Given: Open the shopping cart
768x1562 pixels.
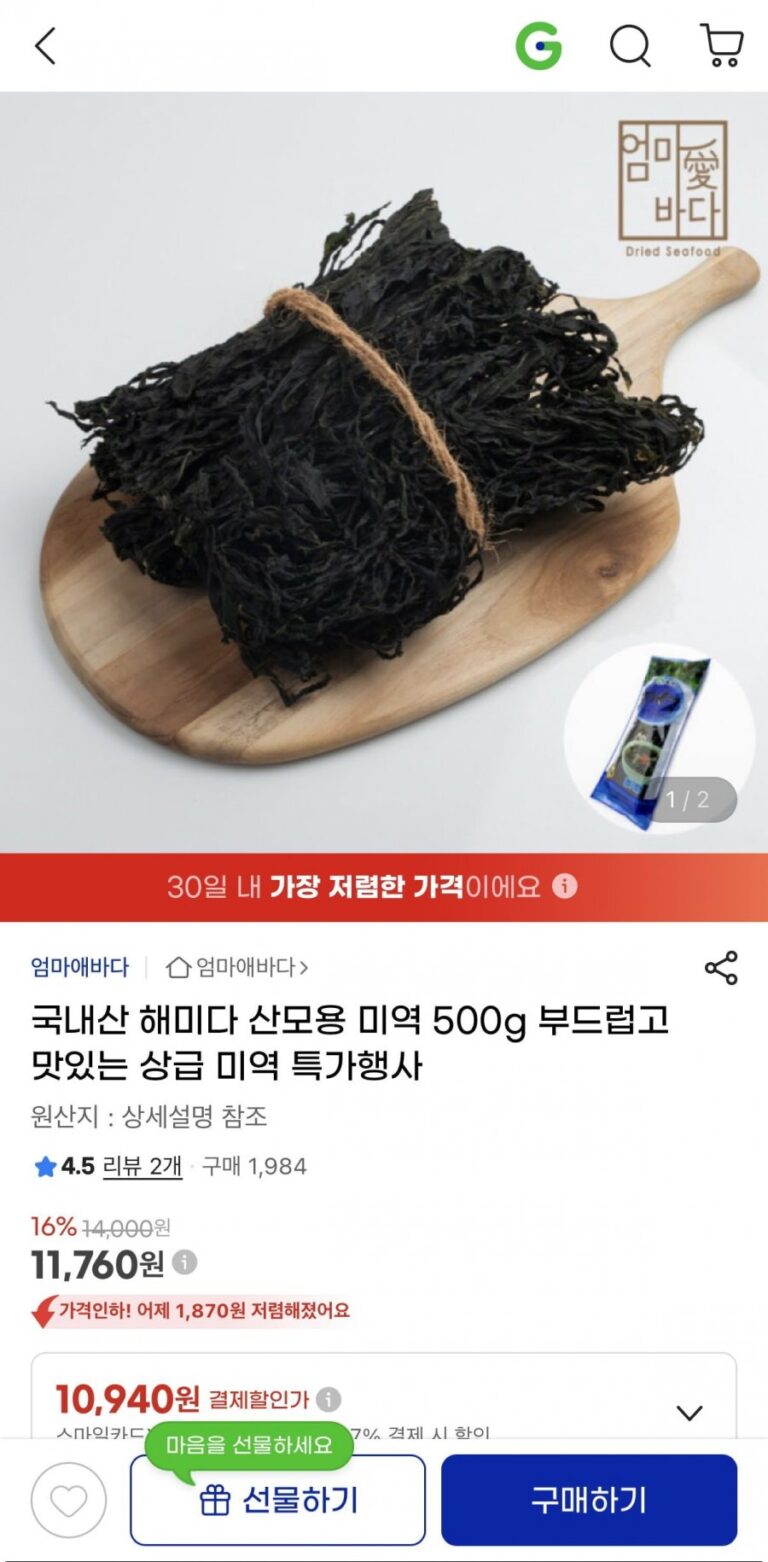Looking at the screenshot, I should [721, 46].
